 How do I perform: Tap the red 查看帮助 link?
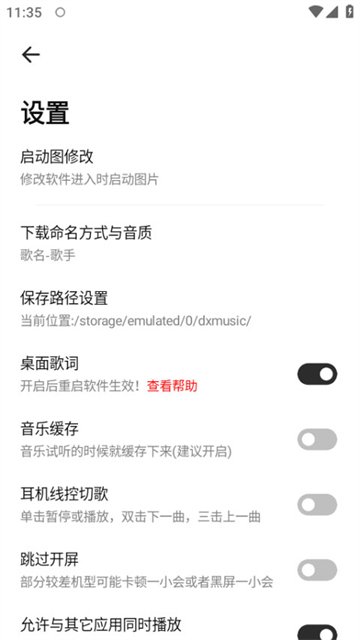(x=172, y=386)
